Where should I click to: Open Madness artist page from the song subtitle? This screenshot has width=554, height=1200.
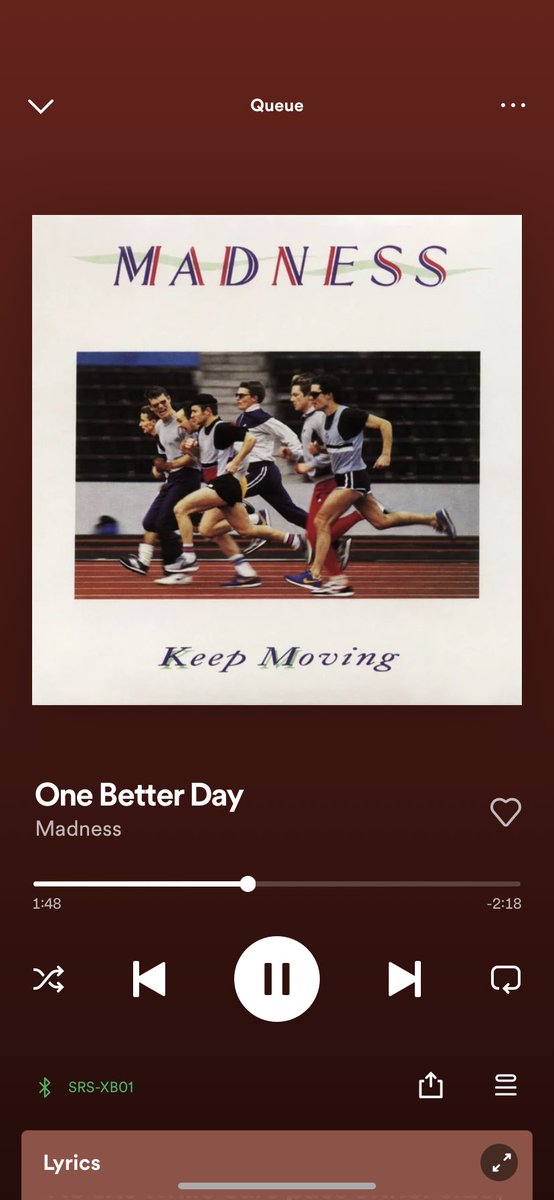pyautogui.click(x=78, y=829)
